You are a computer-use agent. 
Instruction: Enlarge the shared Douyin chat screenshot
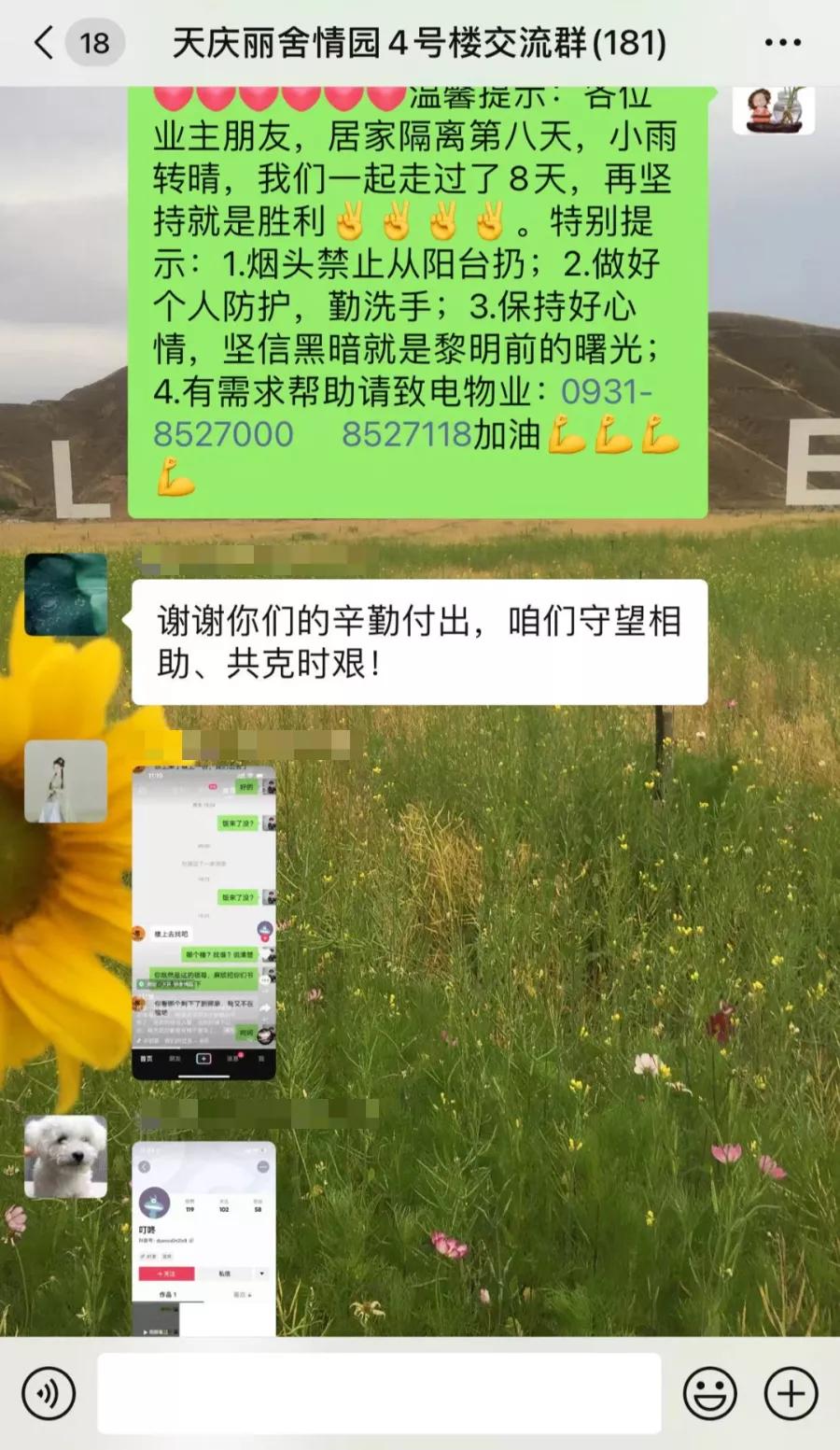click(x=204, y=920)
